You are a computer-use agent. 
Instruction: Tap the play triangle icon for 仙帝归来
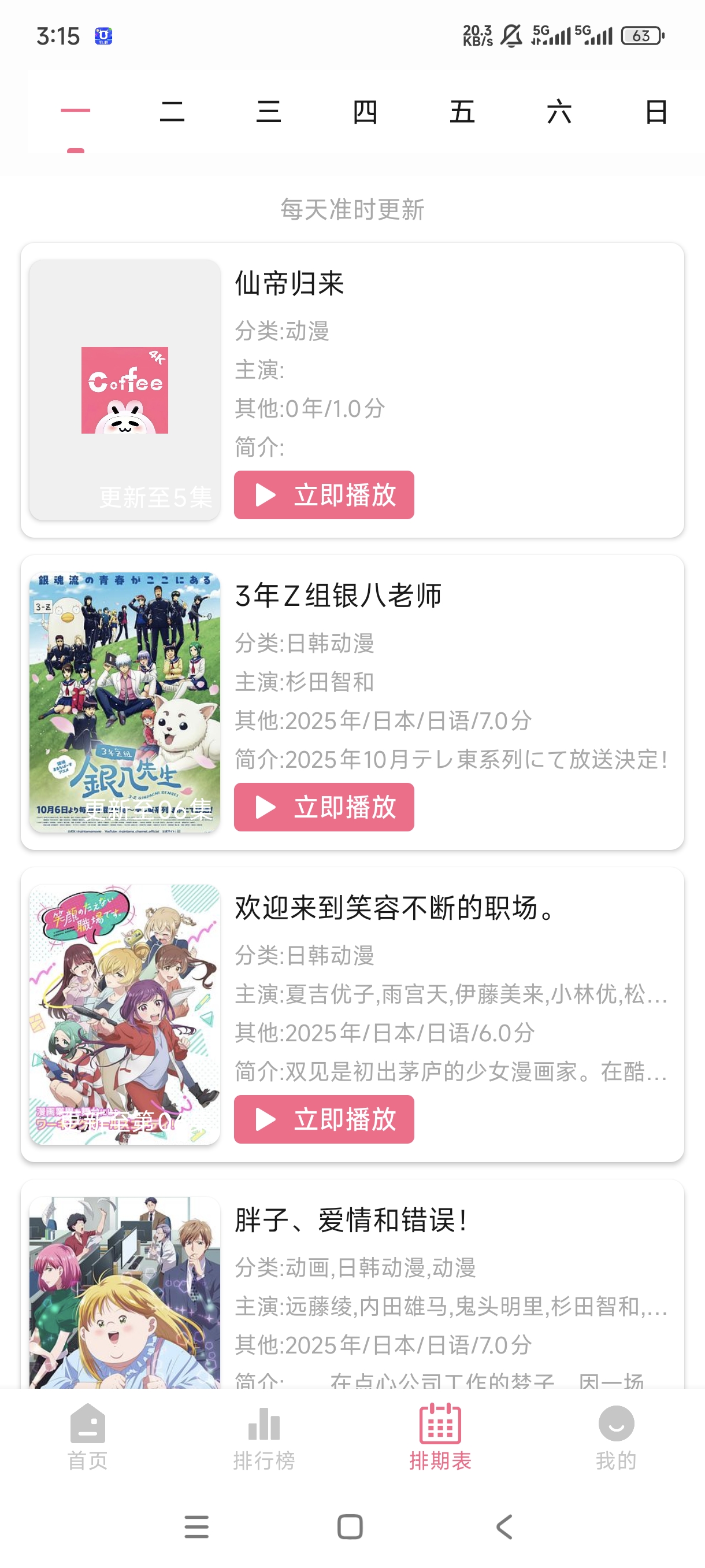(266, 495)
